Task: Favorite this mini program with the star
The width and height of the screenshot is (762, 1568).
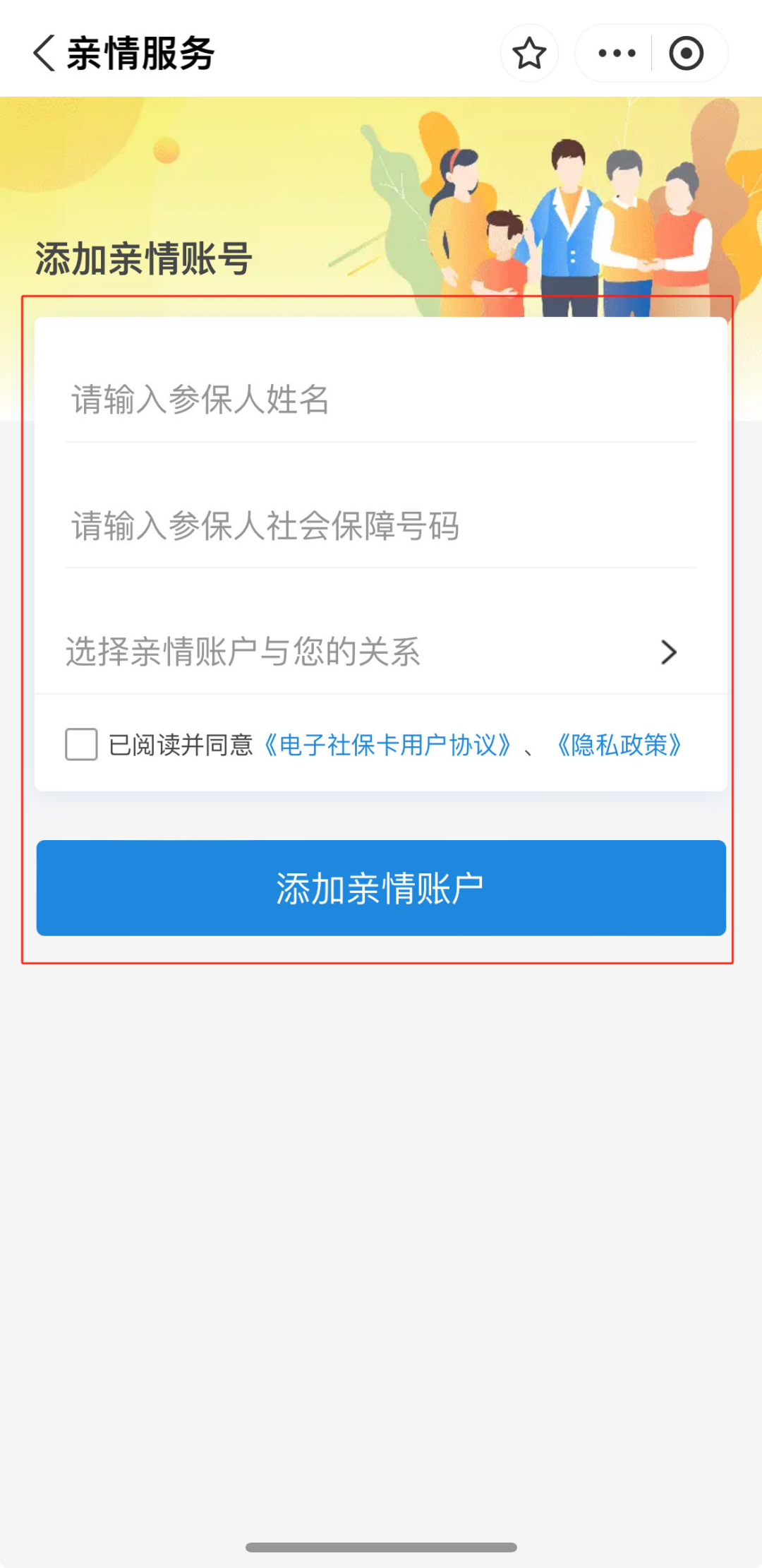Action: pyautogui.click(x=529, y=54)
